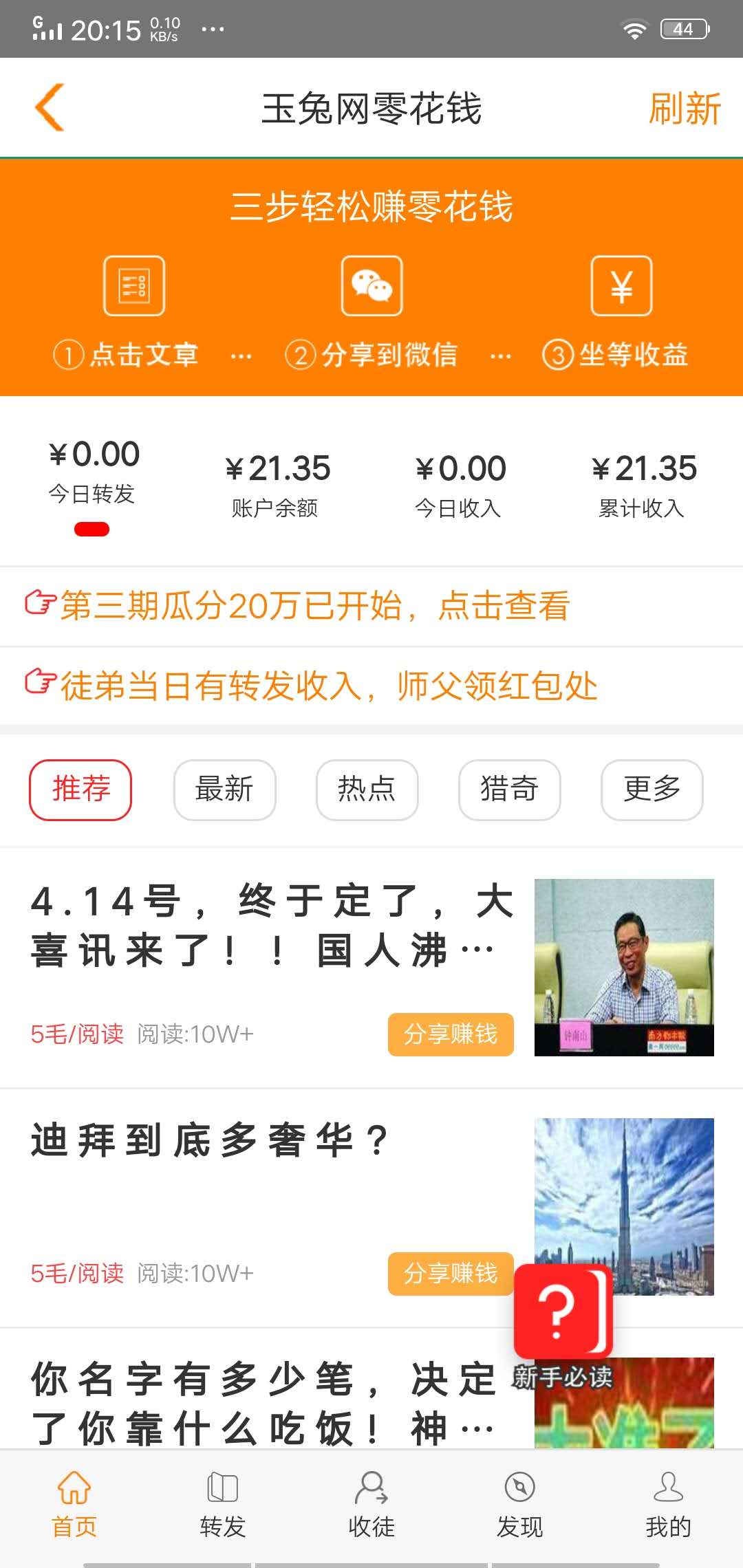Switch to the 最新 tab
The image size is (743, 1568).
(224, 790)
